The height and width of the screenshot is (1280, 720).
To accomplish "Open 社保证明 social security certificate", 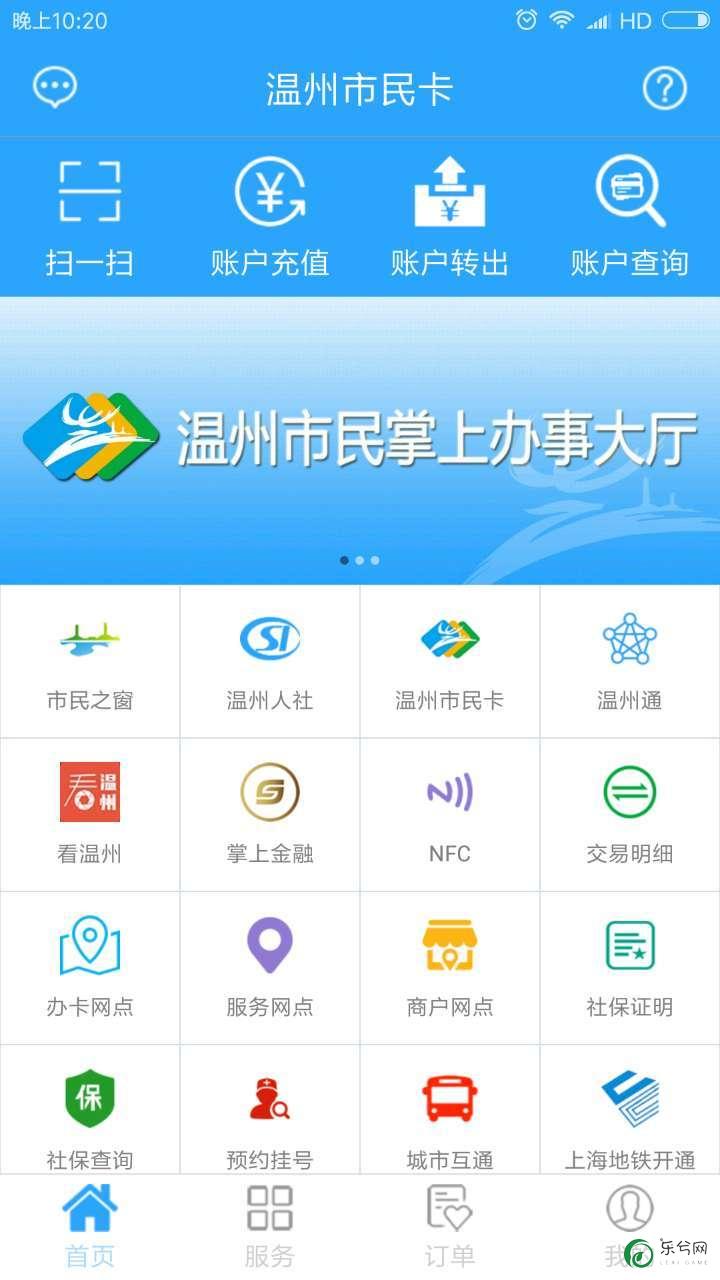I will point(630,968).
